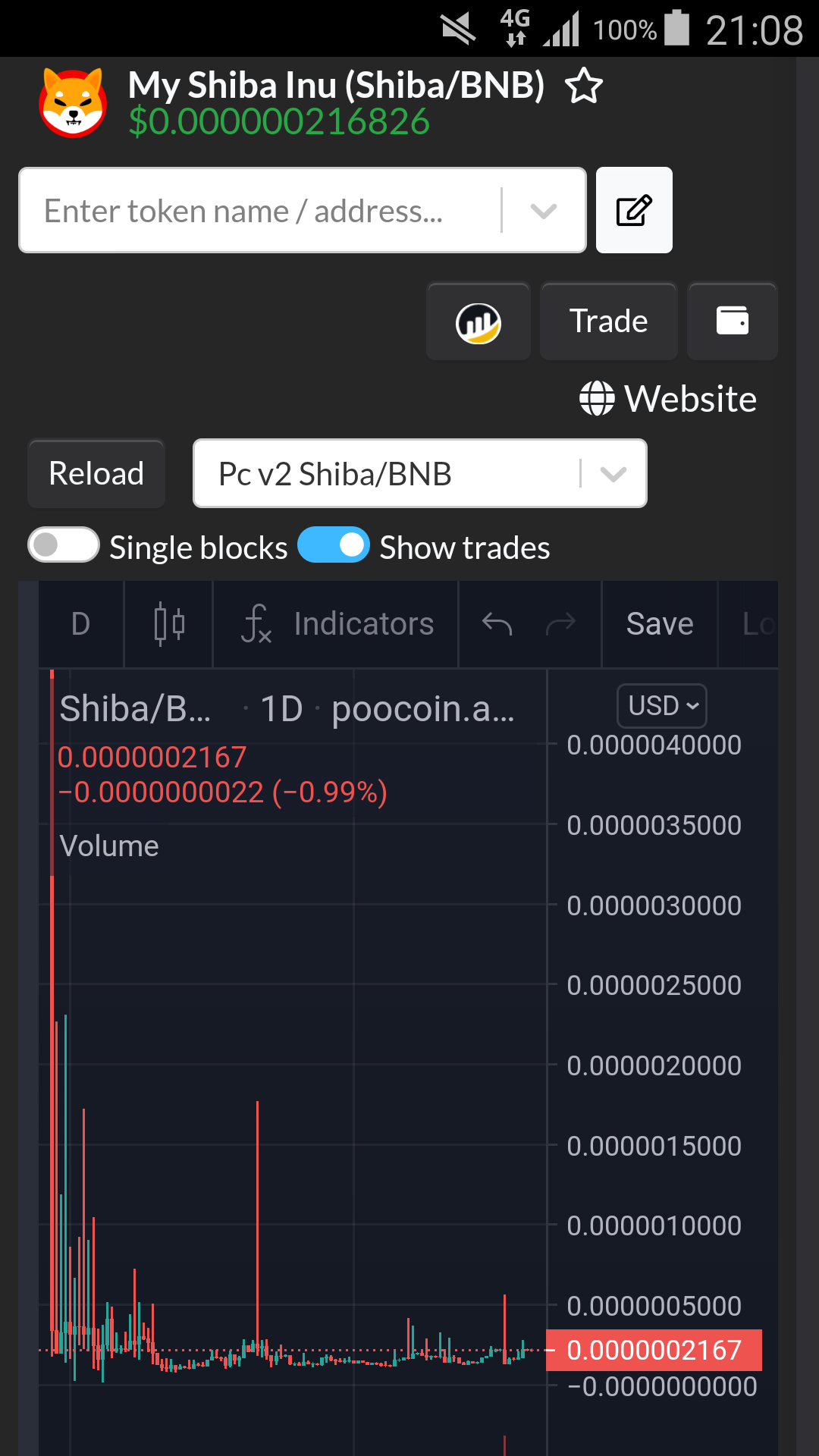Change the D chart interval

click(x=81, y=624)
